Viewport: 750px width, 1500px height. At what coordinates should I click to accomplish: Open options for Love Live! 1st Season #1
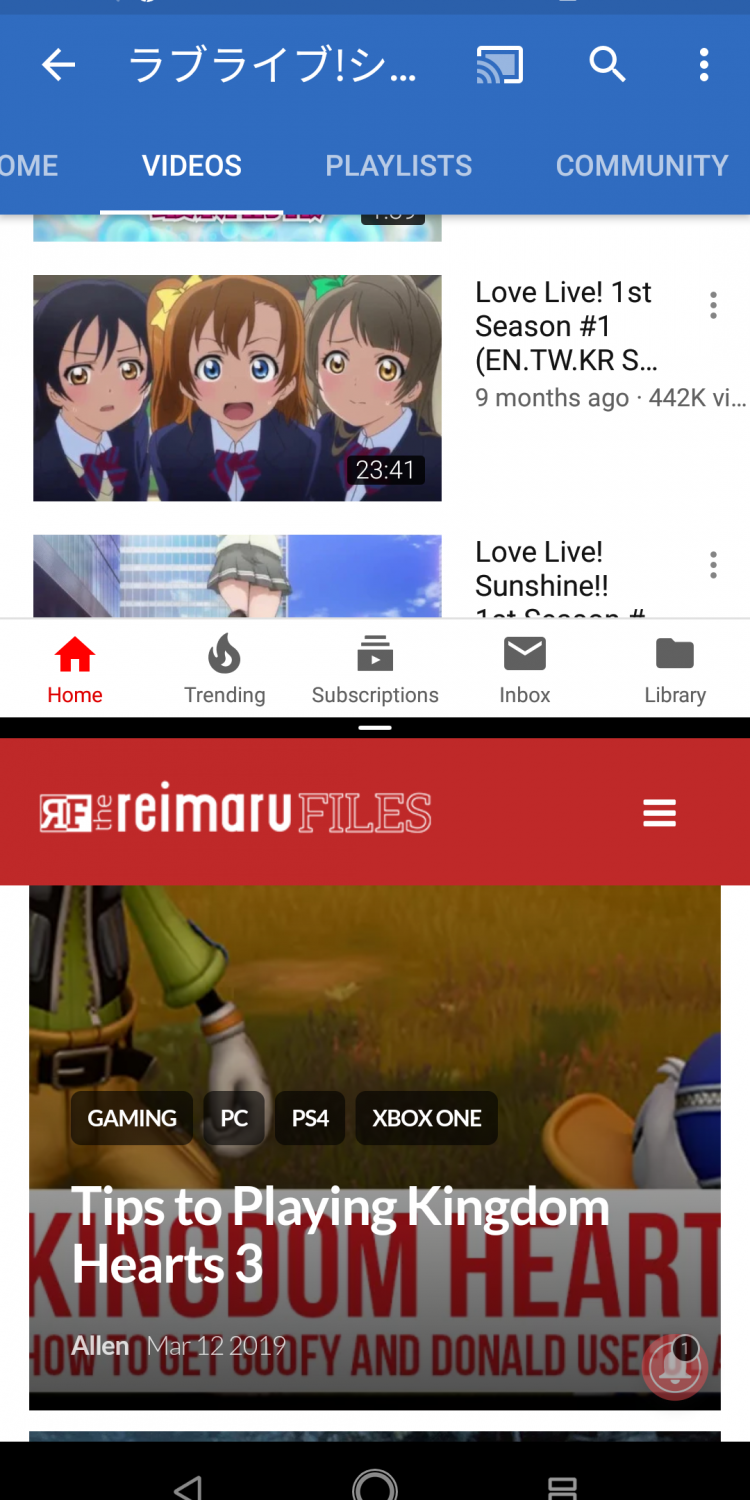click(713, 305)
